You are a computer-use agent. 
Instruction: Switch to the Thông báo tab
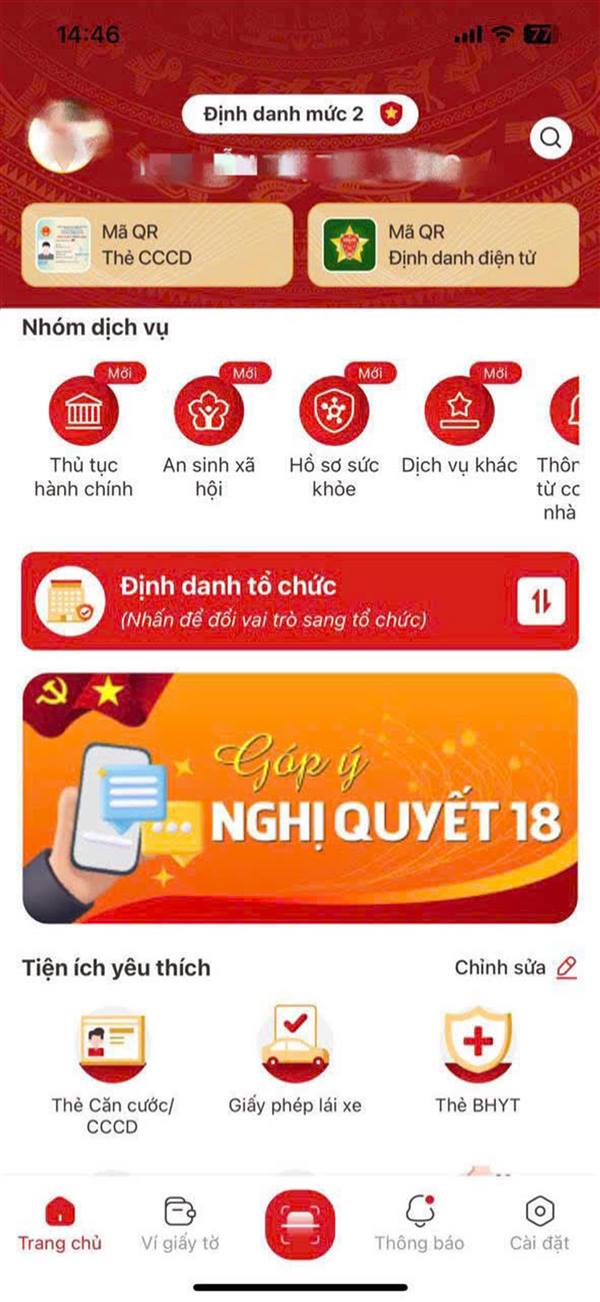point(419,1224)
